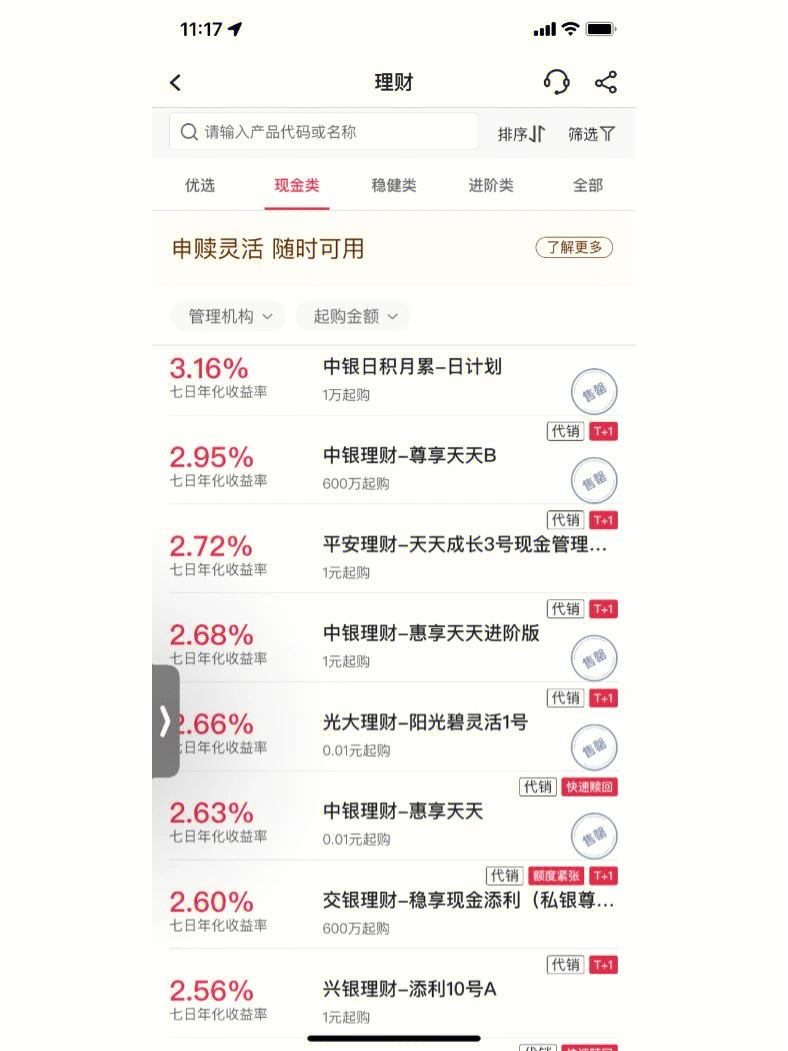
Task: Switch to the 稳健类 tab
Action: (x=393, y=185)
